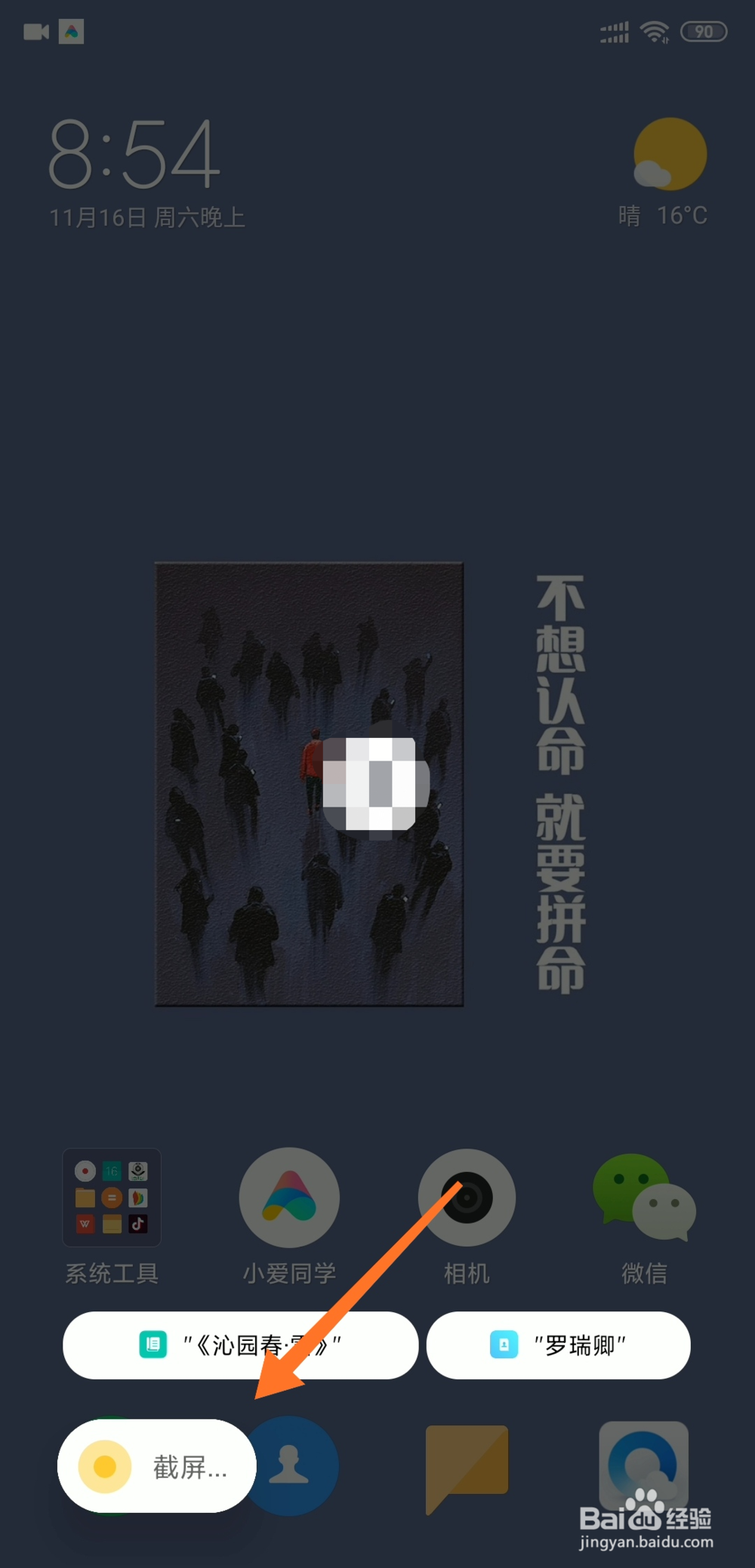
Task: Launch QQ Browser from the dock
Action: [x=644, y=1464]
